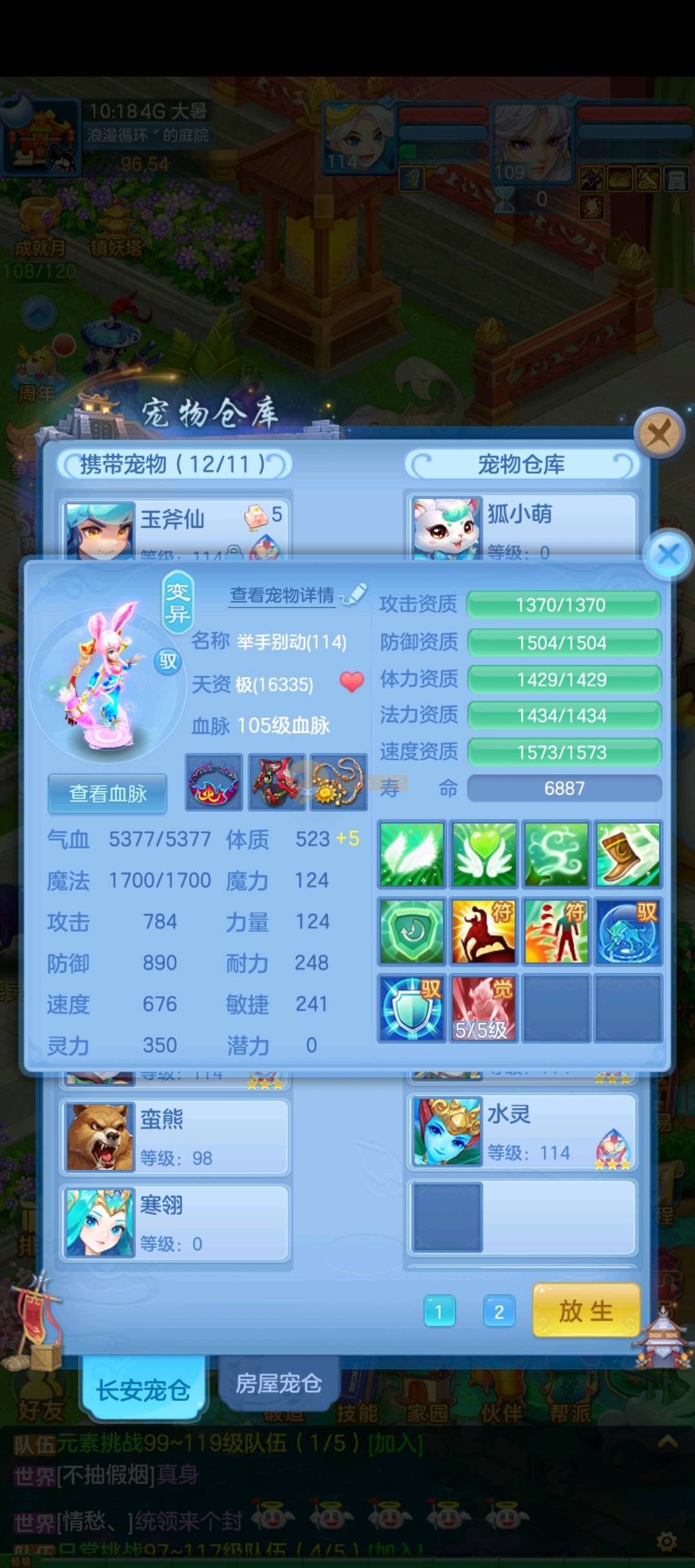The image size is (695, 1568).
Task: Close the 宠物仓库 window
Action: coord(659,433)
